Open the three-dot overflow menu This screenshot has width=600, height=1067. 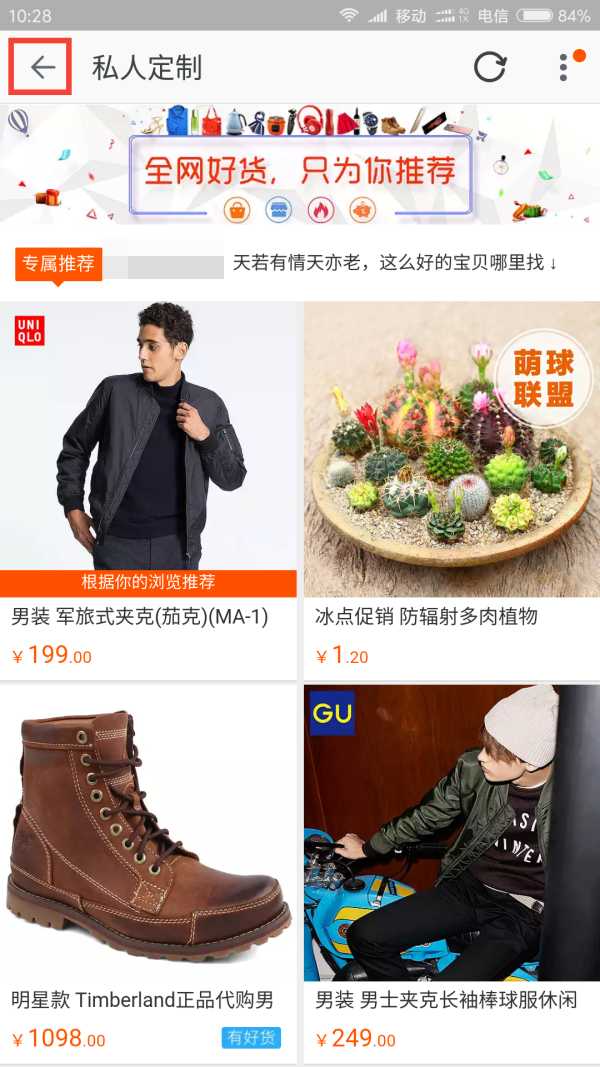pos(563,67)
